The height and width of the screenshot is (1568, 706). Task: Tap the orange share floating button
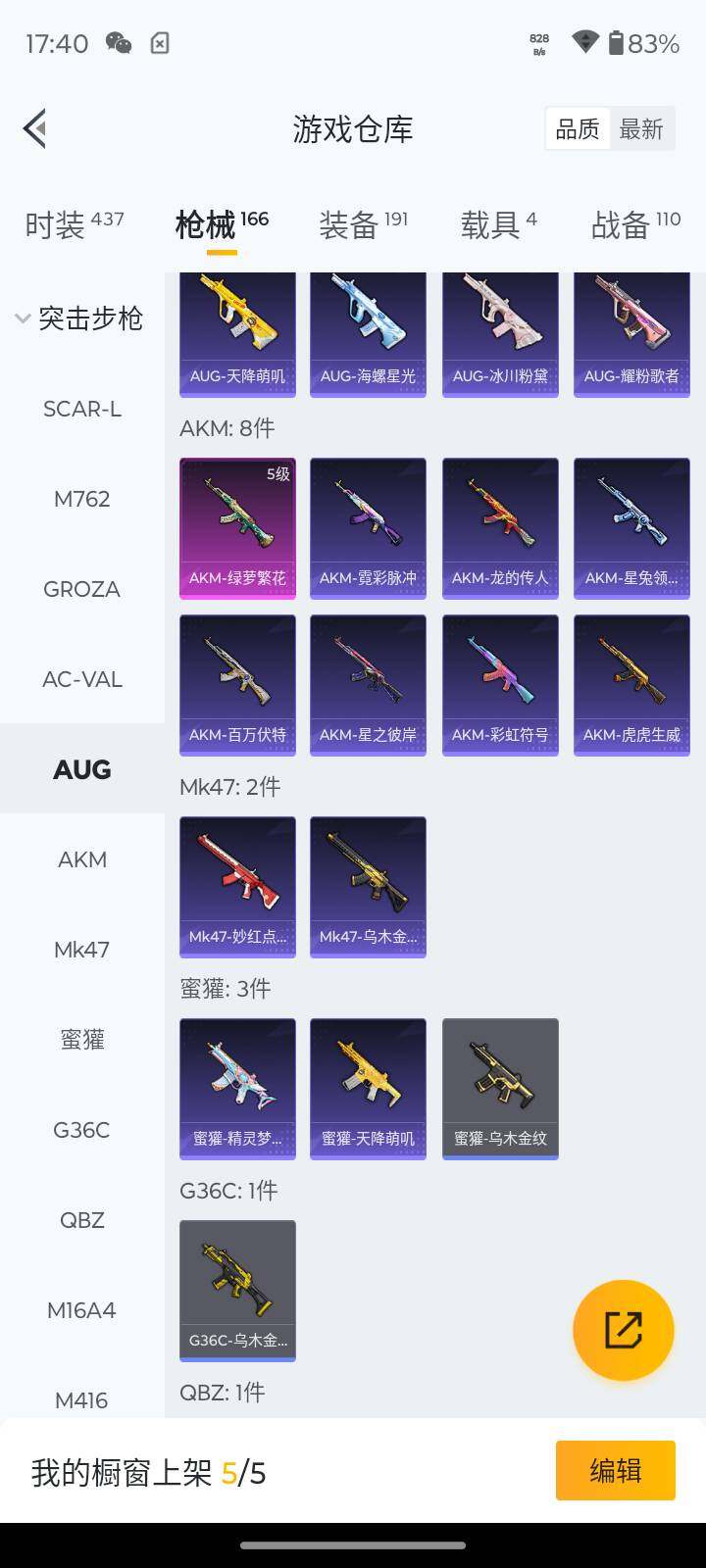click(624, 1330)
